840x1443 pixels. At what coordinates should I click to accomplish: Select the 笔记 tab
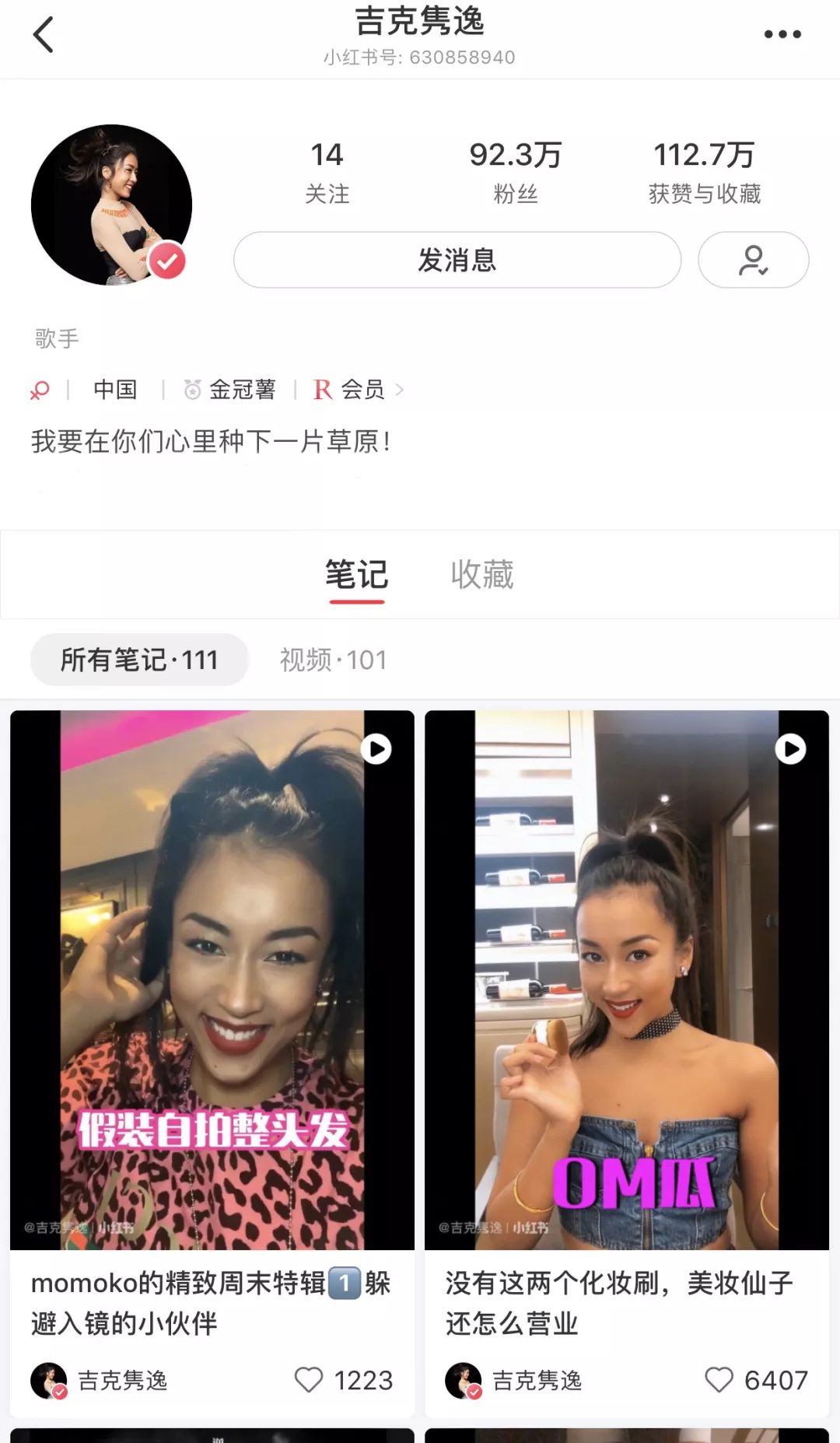coord(356,575)
